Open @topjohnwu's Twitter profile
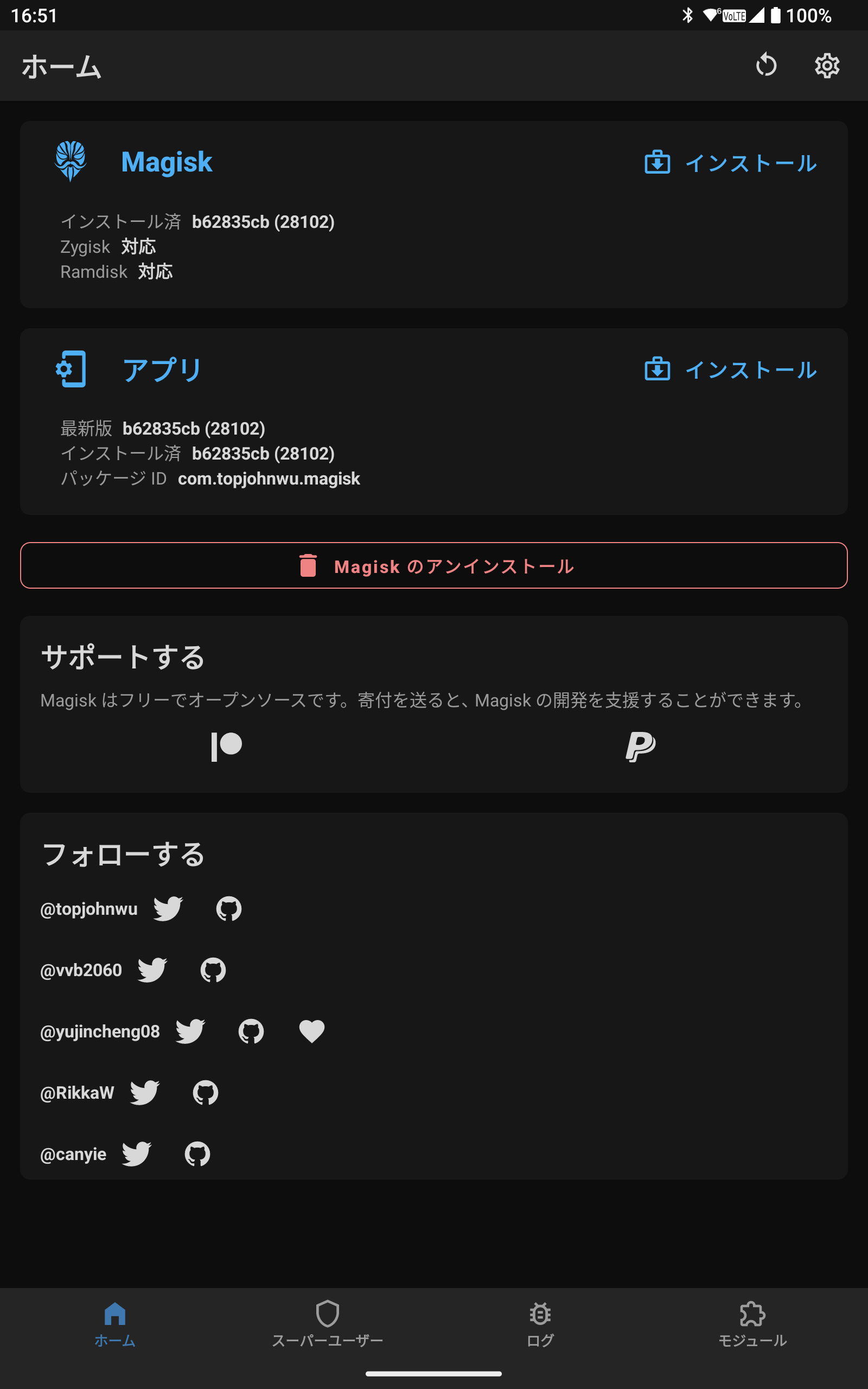The height and width of the screenshot is (1389, 868). click(168, 909)
